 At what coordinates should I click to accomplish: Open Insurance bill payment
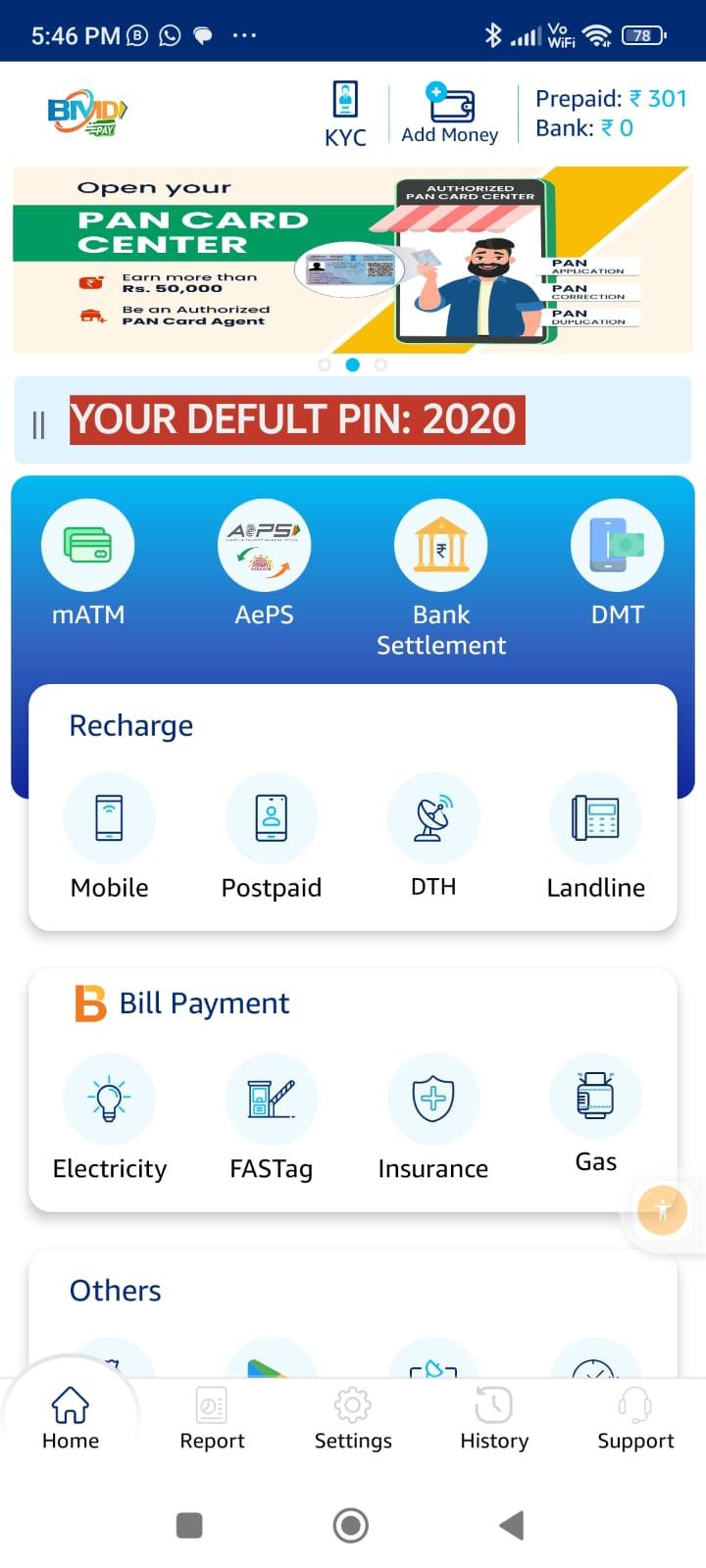tap(433, 1117)
